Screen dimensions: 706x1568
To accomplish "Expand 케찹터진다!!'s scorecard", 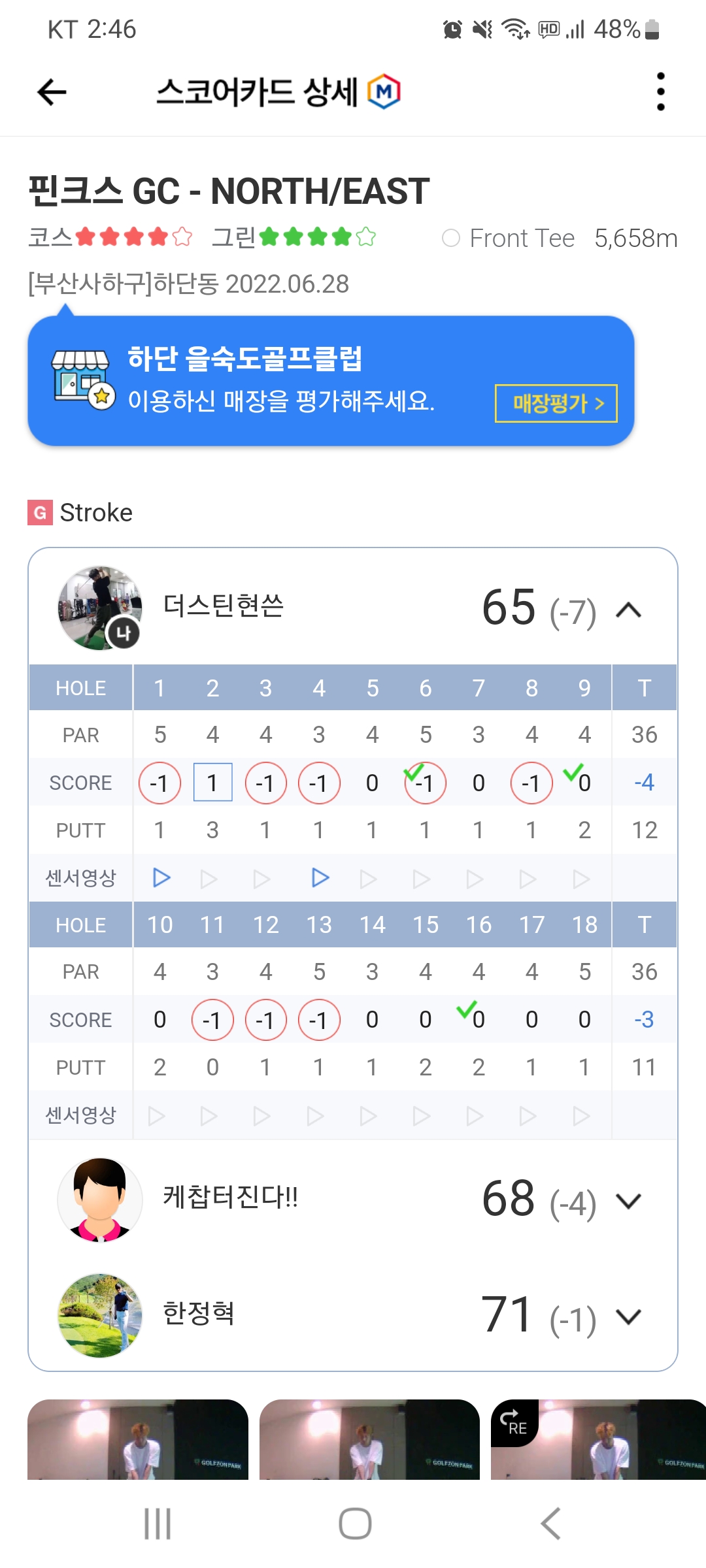I will [x=628, y=1201].
